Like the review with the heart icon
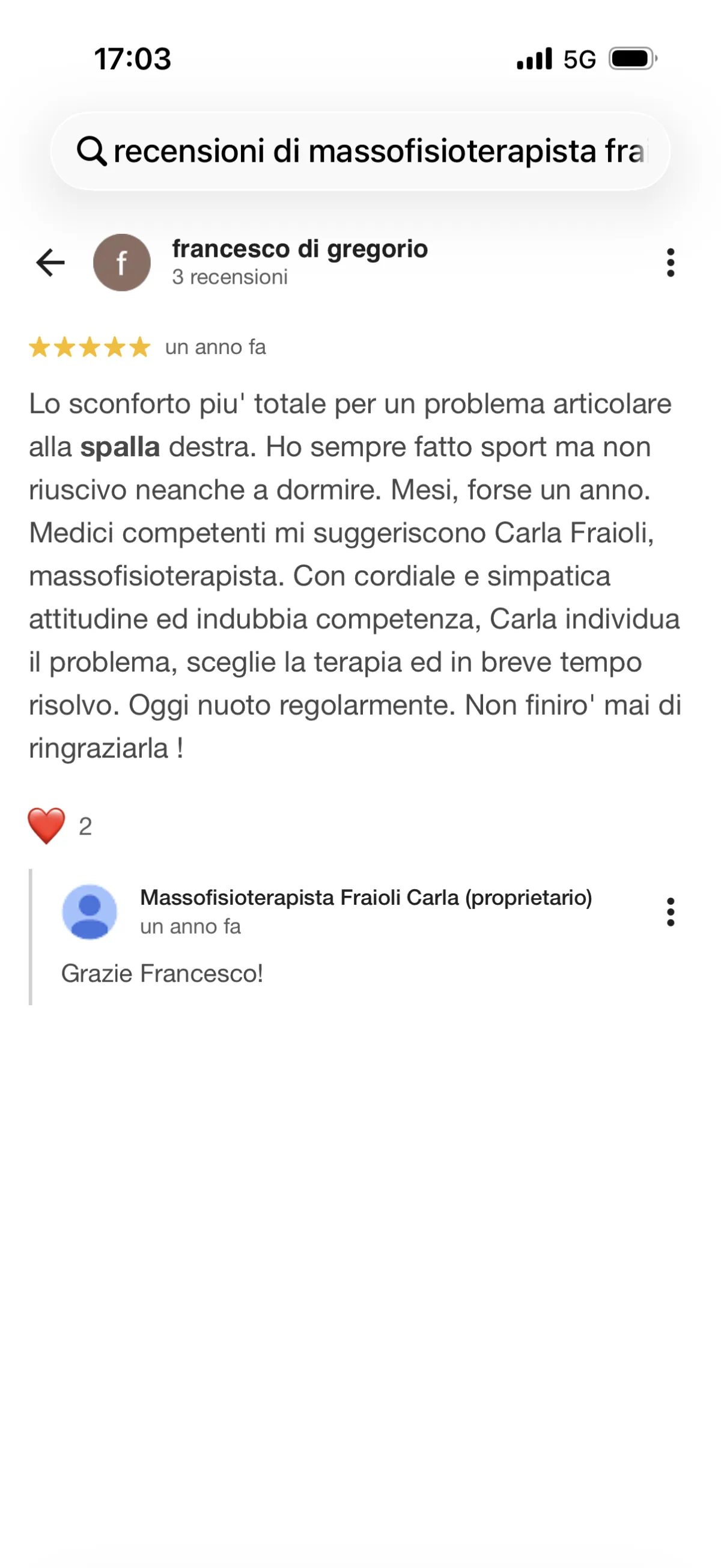The height and width of the screenshot is (1568, 721). click(x=46, y=826)
